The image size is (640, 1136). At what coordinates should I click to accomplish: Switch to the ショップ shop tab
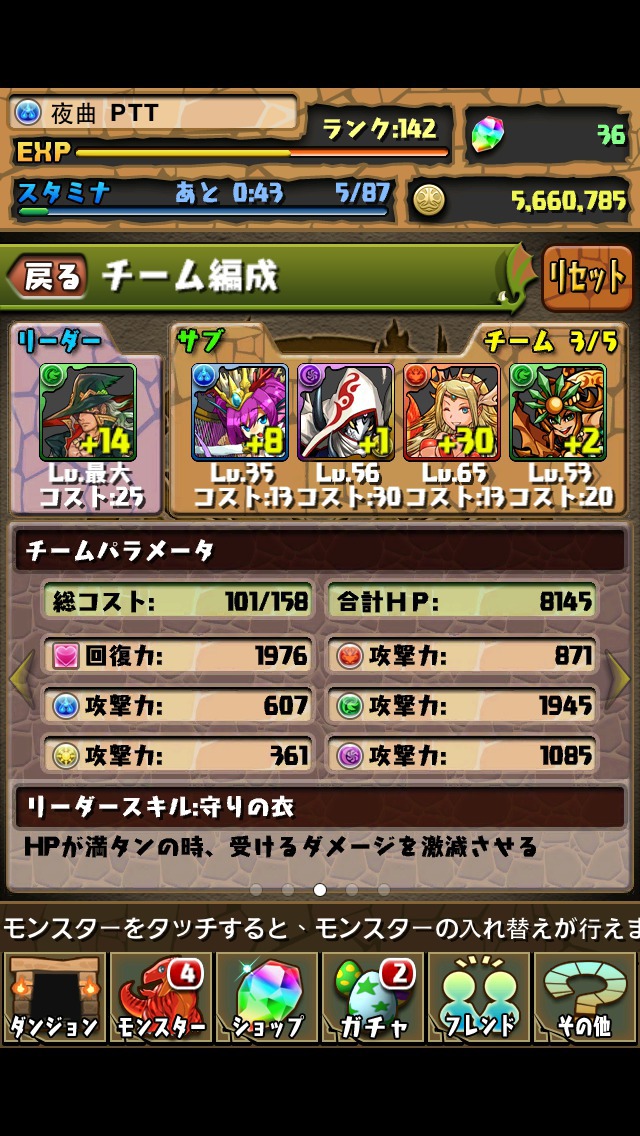tap(266, 997)
